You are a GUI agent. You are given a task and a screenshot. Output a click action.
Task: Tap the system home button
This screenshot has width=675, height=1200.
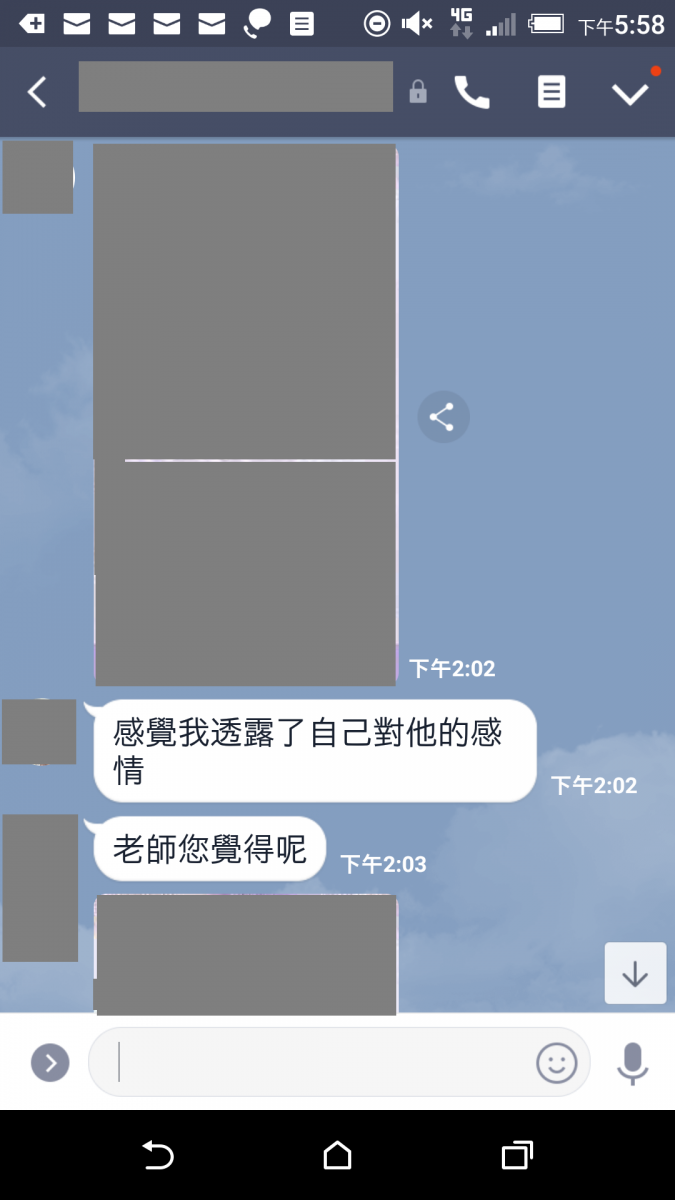pyautogui.click(x=337, y=1156)
